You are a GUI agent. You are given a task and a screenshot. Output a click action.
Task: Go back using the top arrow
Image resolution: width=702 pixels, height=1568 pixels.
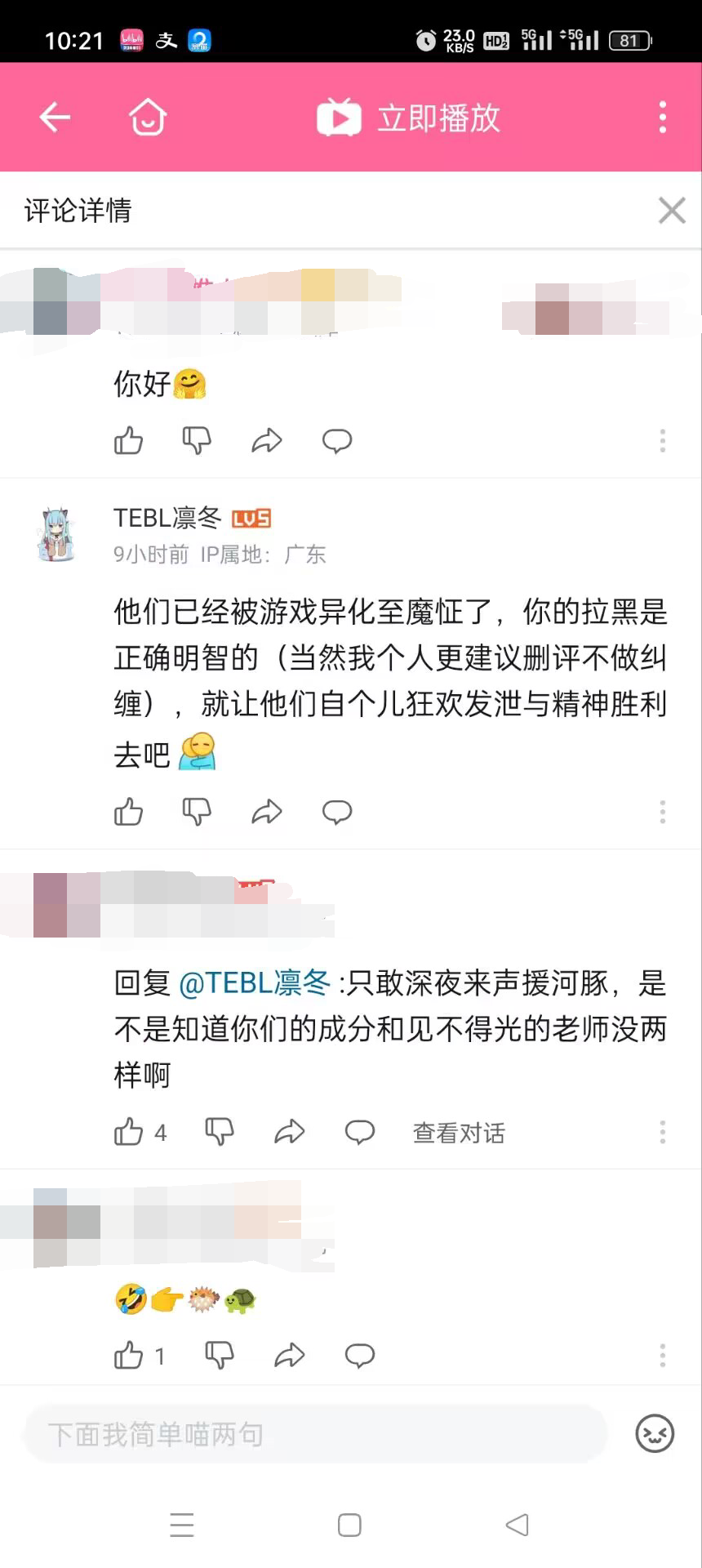coord(55,118)
